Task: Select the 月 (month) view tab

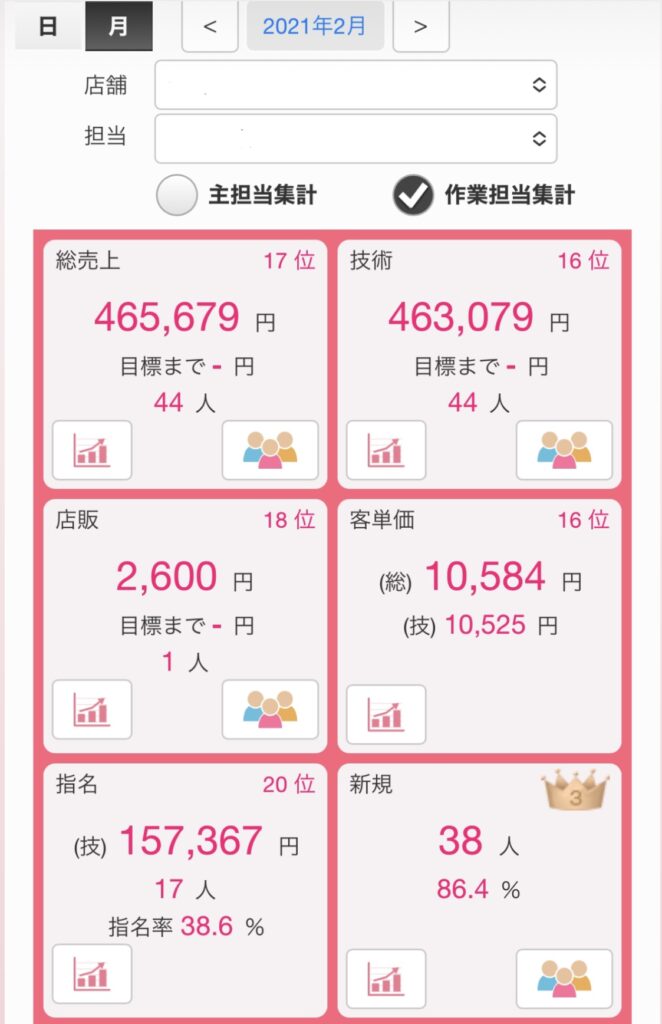Action: pos(119,27)
